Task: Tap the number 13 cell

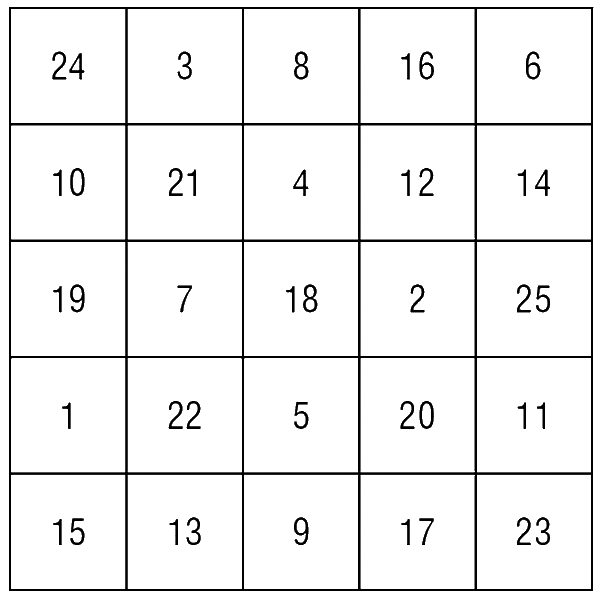Action: (184, 531)
